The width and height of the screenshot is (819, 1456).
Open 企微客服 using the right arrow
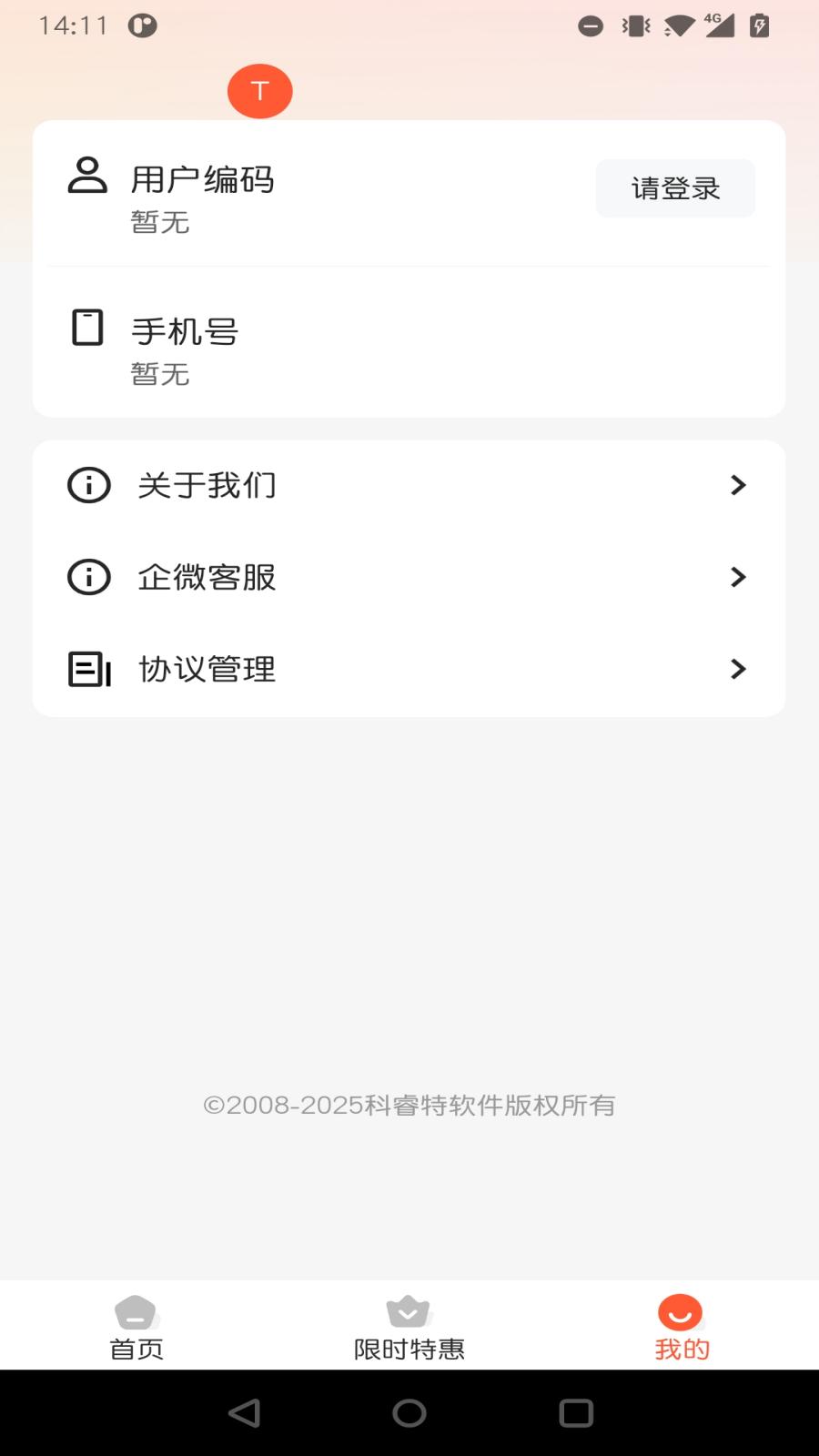tap(737, 577)
